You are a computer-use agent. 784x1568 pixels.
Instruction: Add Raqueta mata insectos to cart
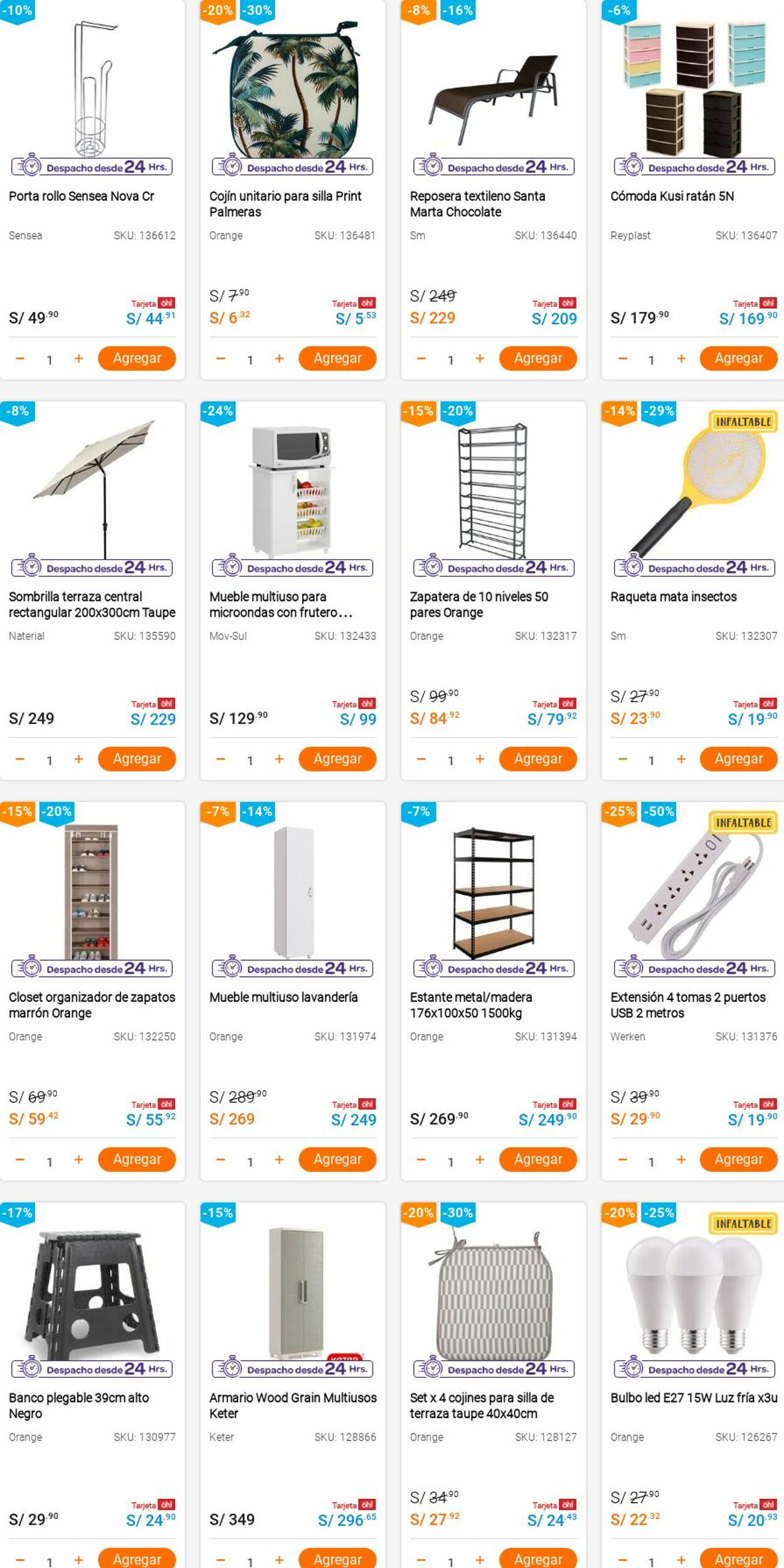pyautogui.click(x=738, y=759)
